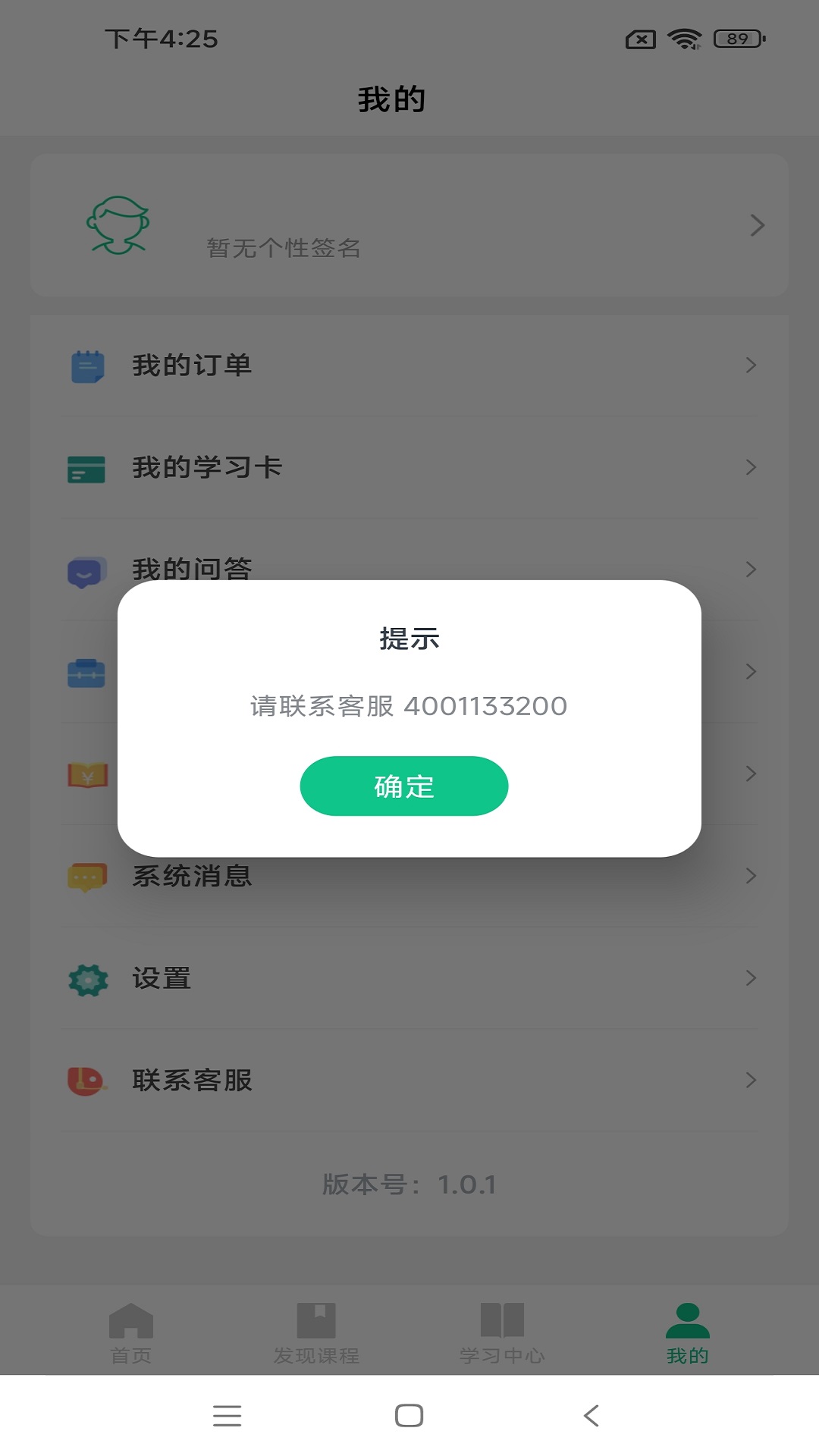Click the green avatar profile icon
The width and height of the screenshot is (819, 1456).
121,225
